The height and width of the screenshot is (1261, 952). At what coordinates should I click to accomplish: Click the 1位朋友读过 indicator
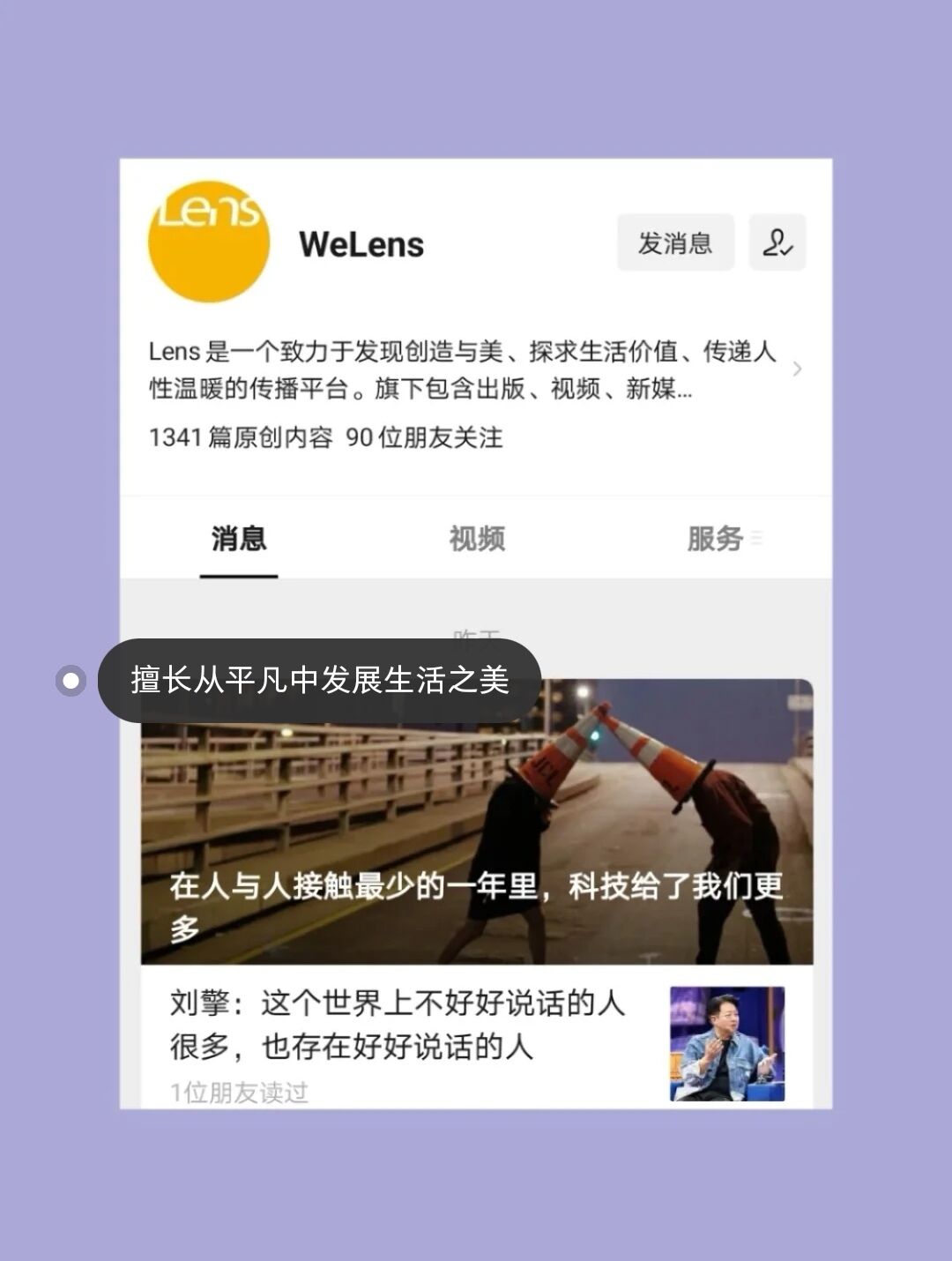click(x=238, y=1092)
